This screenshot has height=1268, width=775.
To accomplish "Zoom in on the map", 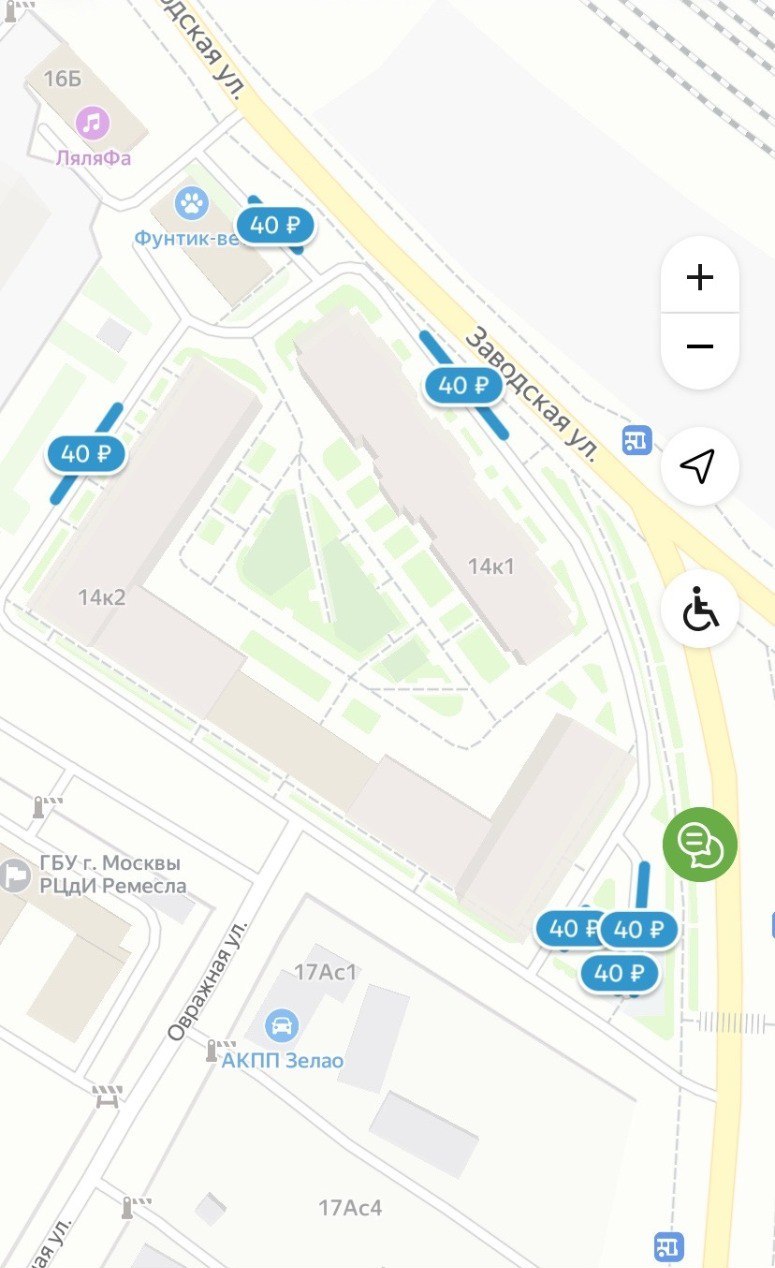I will [x=700, y=277].
